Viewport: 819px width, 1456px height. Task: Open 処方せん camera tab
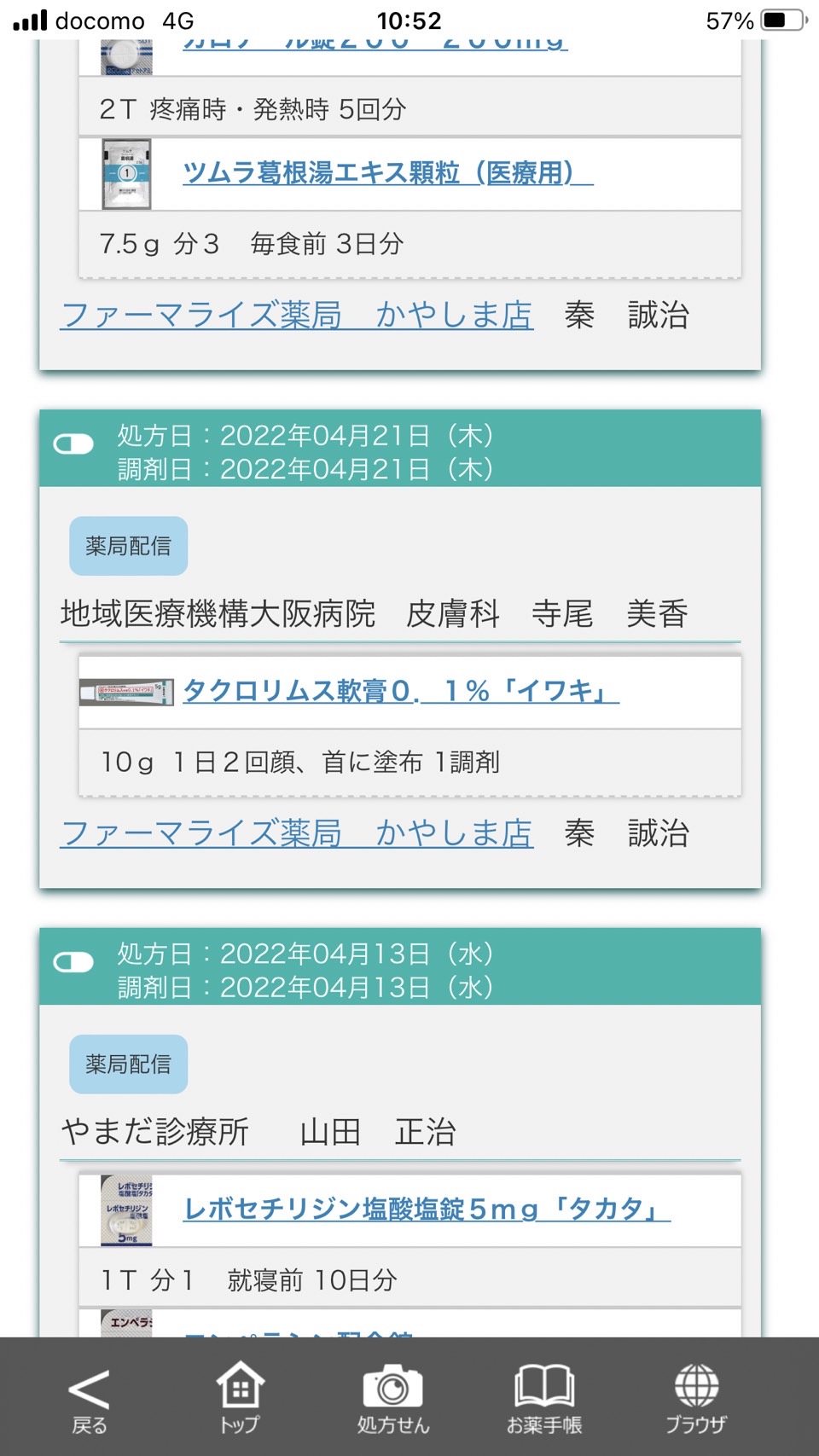pyautogui.click(x=392, y=1400)
